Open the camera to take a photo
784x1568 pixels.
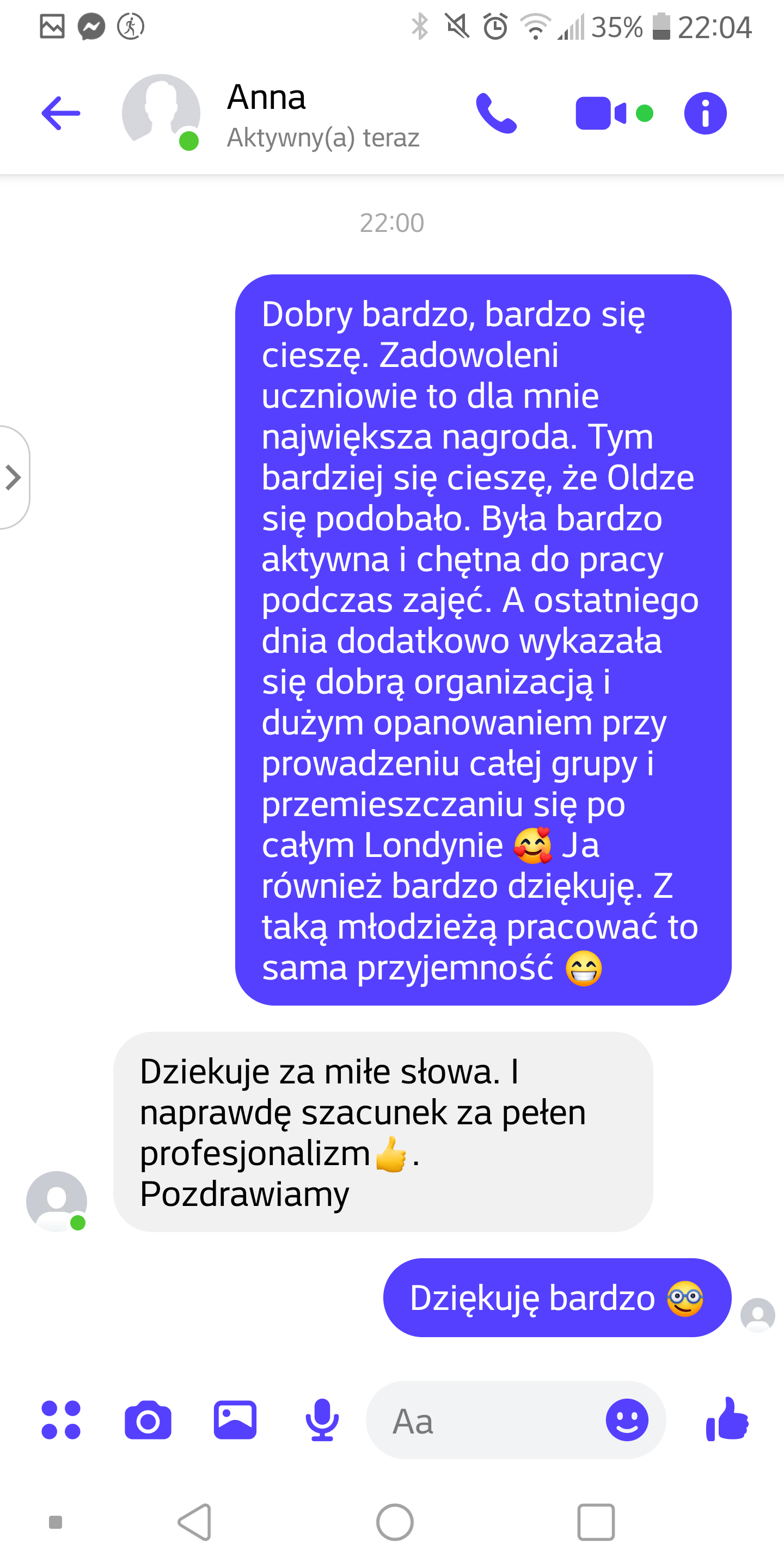click(148, 1419)
